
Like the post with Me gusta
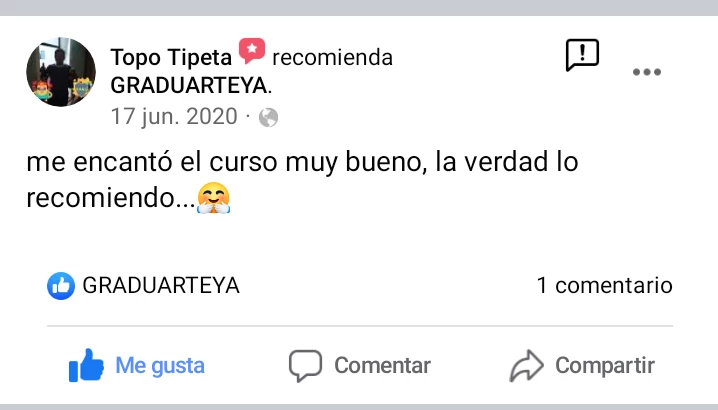point(137,365)
